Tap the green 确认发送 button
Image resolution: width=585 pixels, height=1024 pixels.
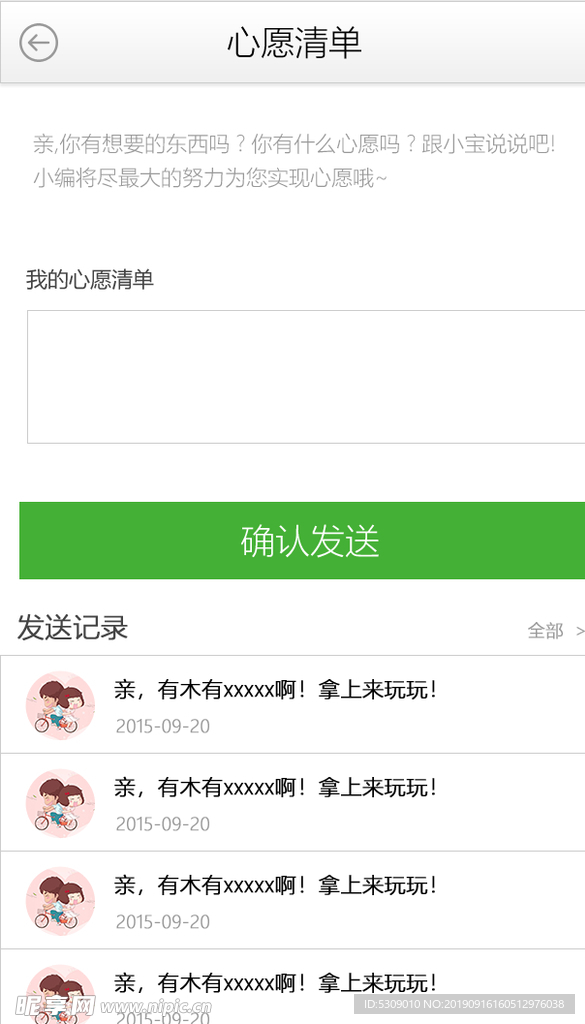tap(302, 540)
